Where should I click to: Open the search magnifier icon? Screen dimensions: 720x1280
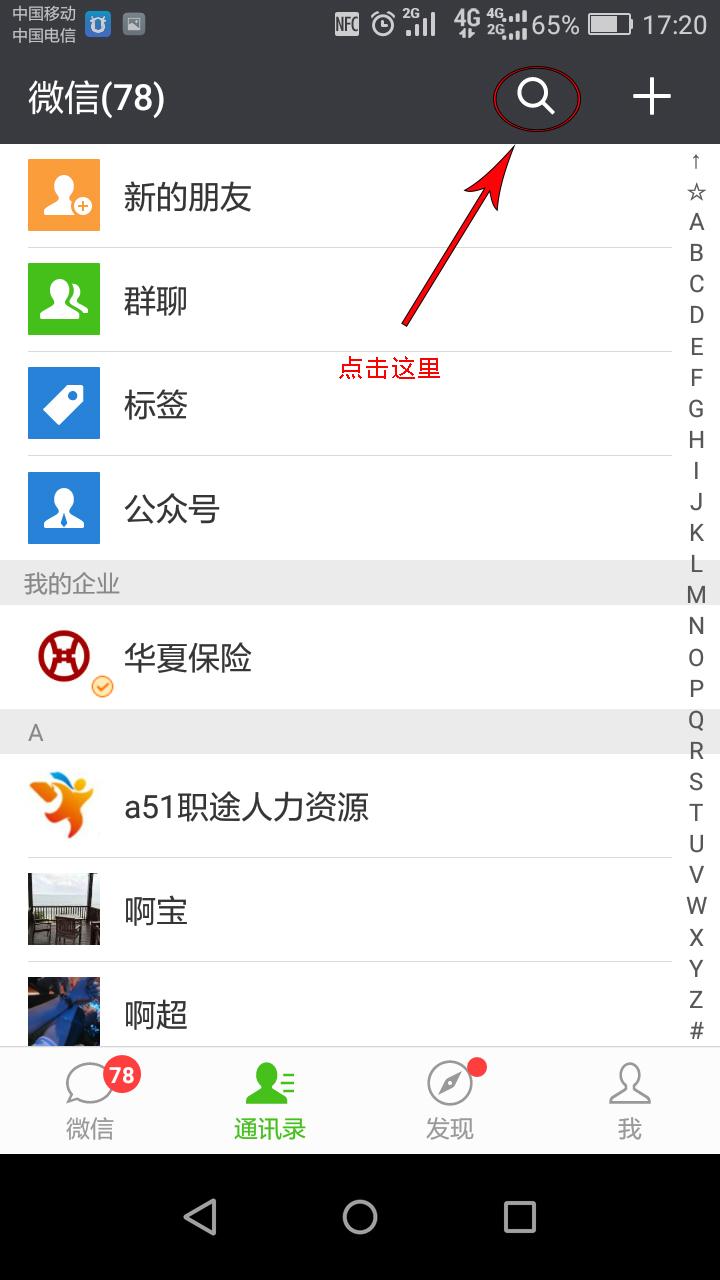pyautogui.click(x=536, y=97)
